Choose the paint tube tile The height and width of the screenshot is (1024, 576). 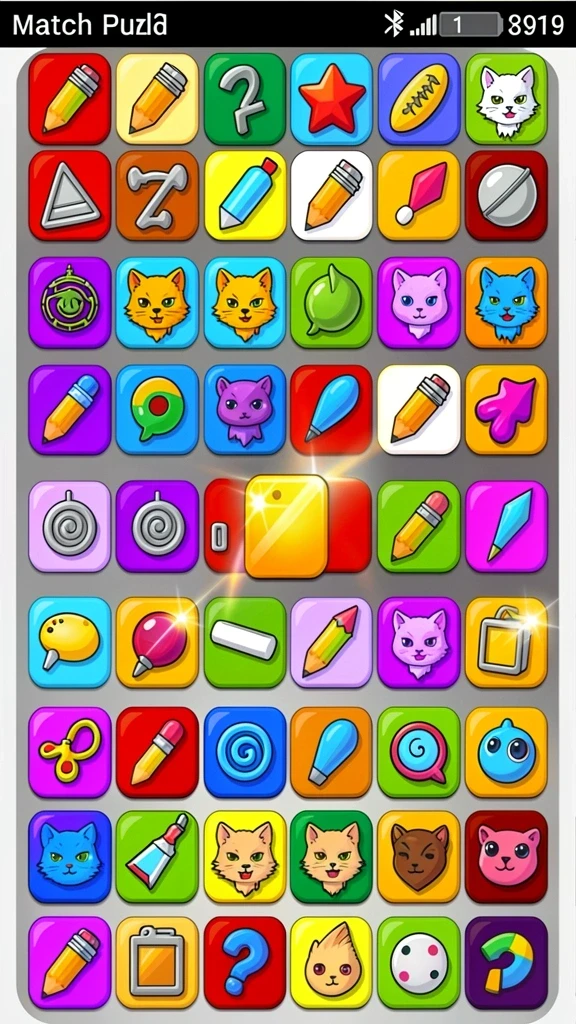click(157, 857)
